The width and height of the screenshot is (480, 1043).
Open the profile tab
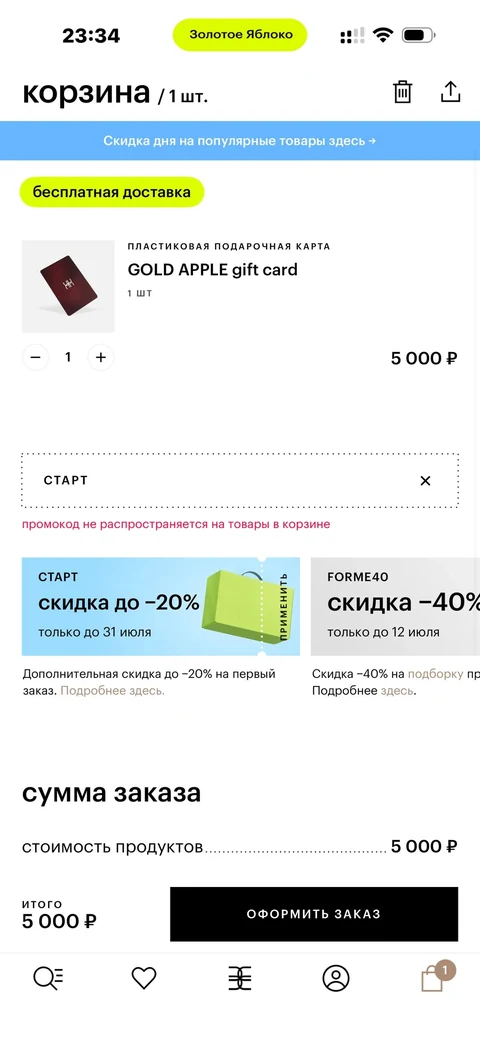point(336,978)
